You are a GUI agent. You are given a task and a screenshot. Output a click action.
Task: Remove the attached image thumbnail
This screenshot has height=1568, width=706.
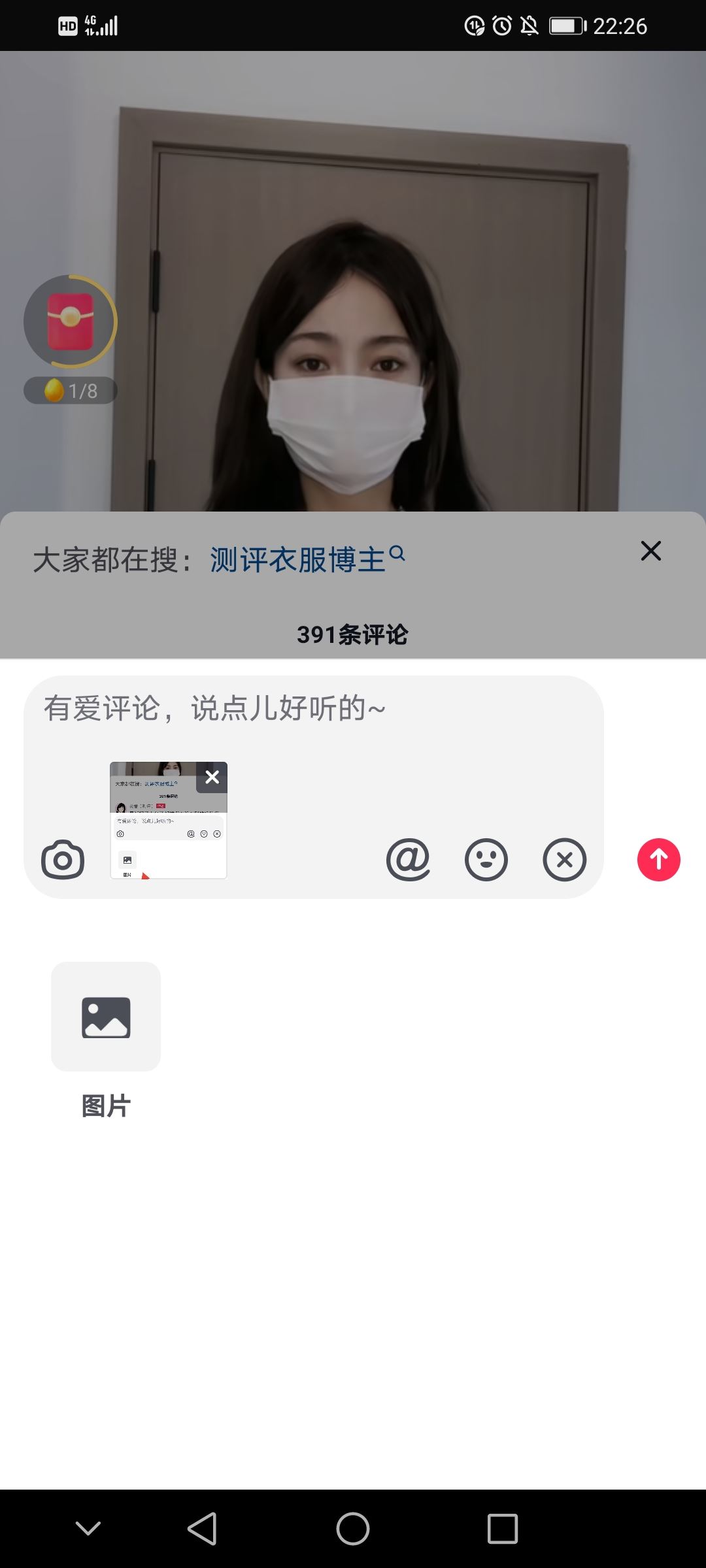[212, 777]
